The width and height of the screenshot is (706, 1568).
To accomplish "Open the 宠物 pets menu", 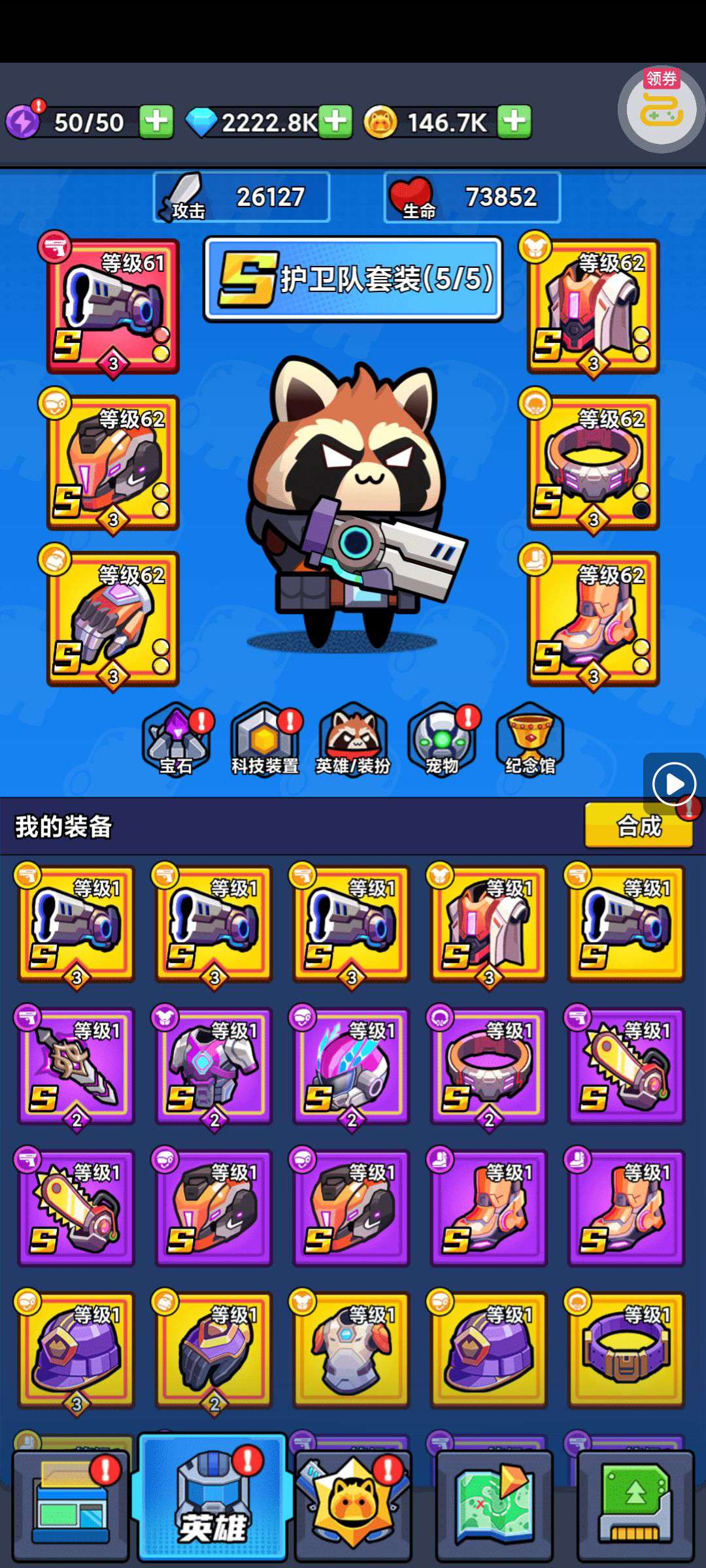I will click(x=442, y=740).
